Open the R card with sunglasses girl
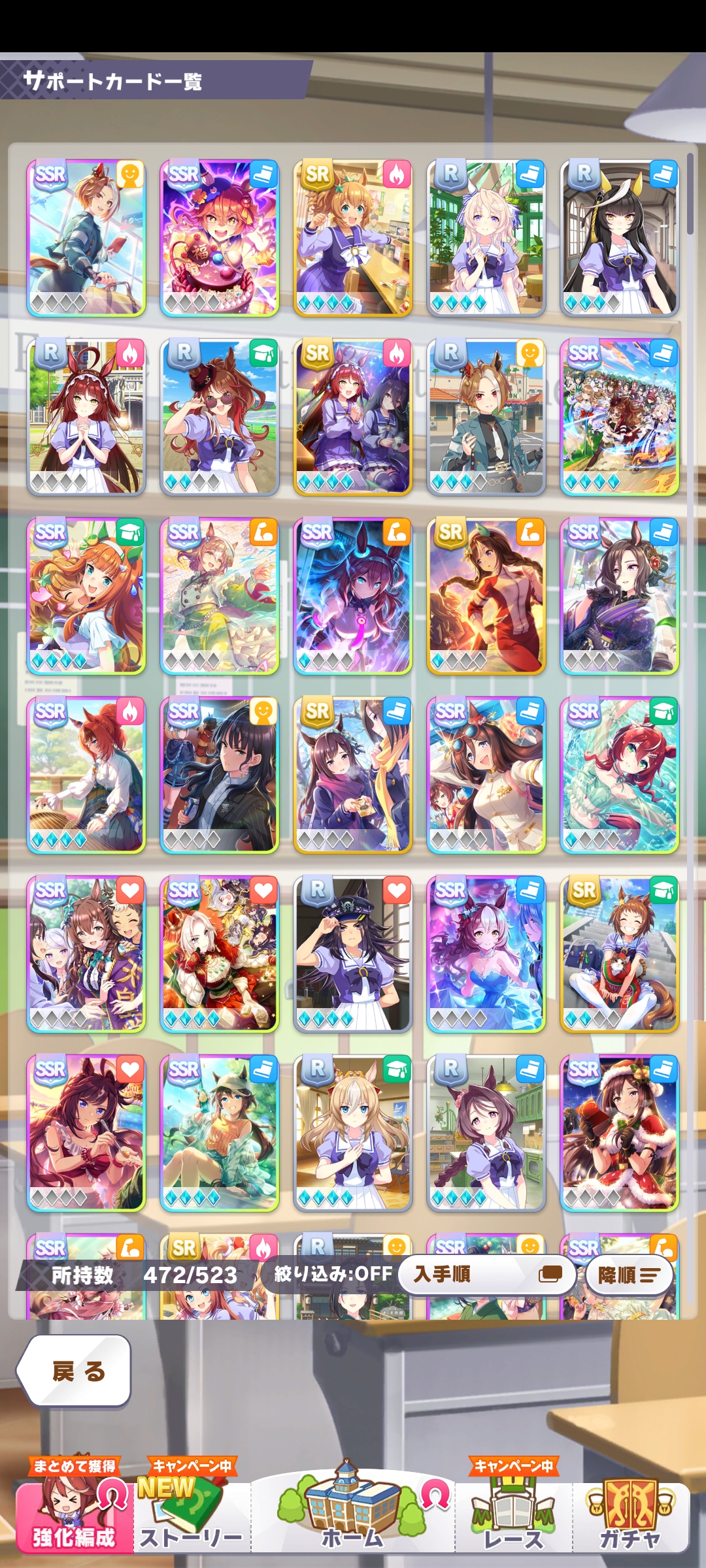Screen dimensions: 706x1568 pos(220,417)
